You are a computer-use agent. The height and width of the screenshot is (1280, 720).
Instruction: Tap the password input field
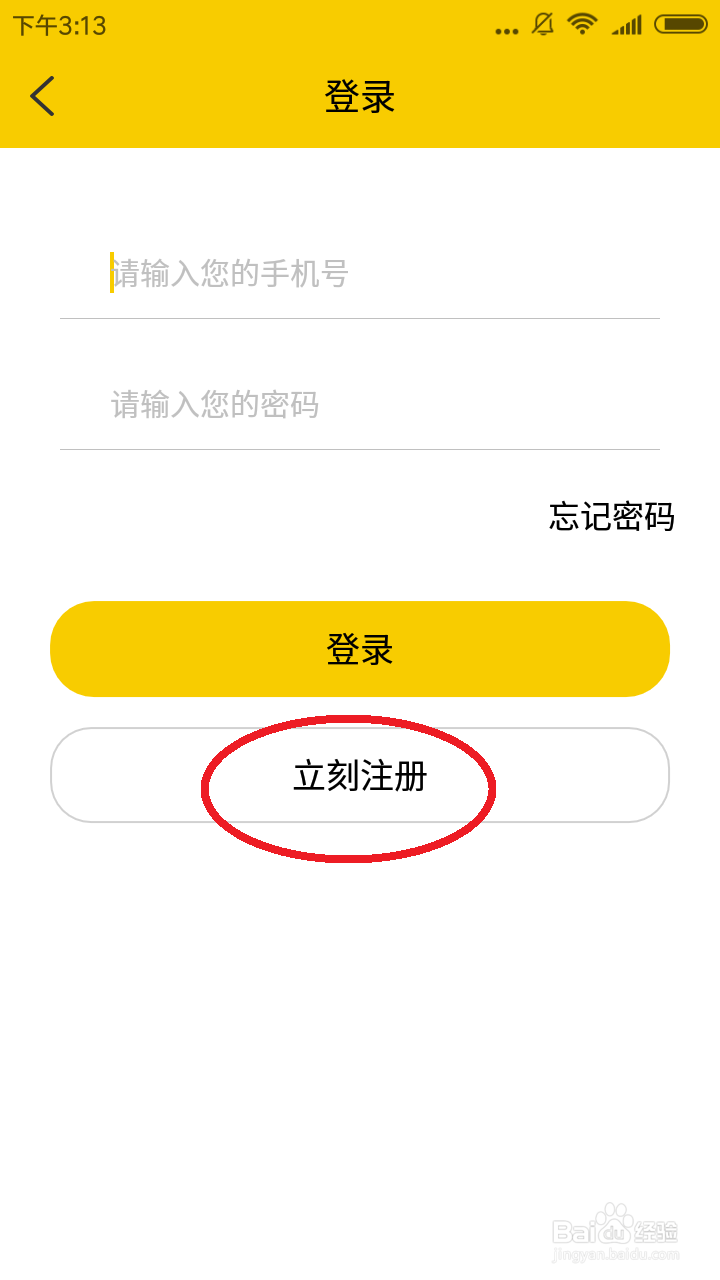[360, 405]
